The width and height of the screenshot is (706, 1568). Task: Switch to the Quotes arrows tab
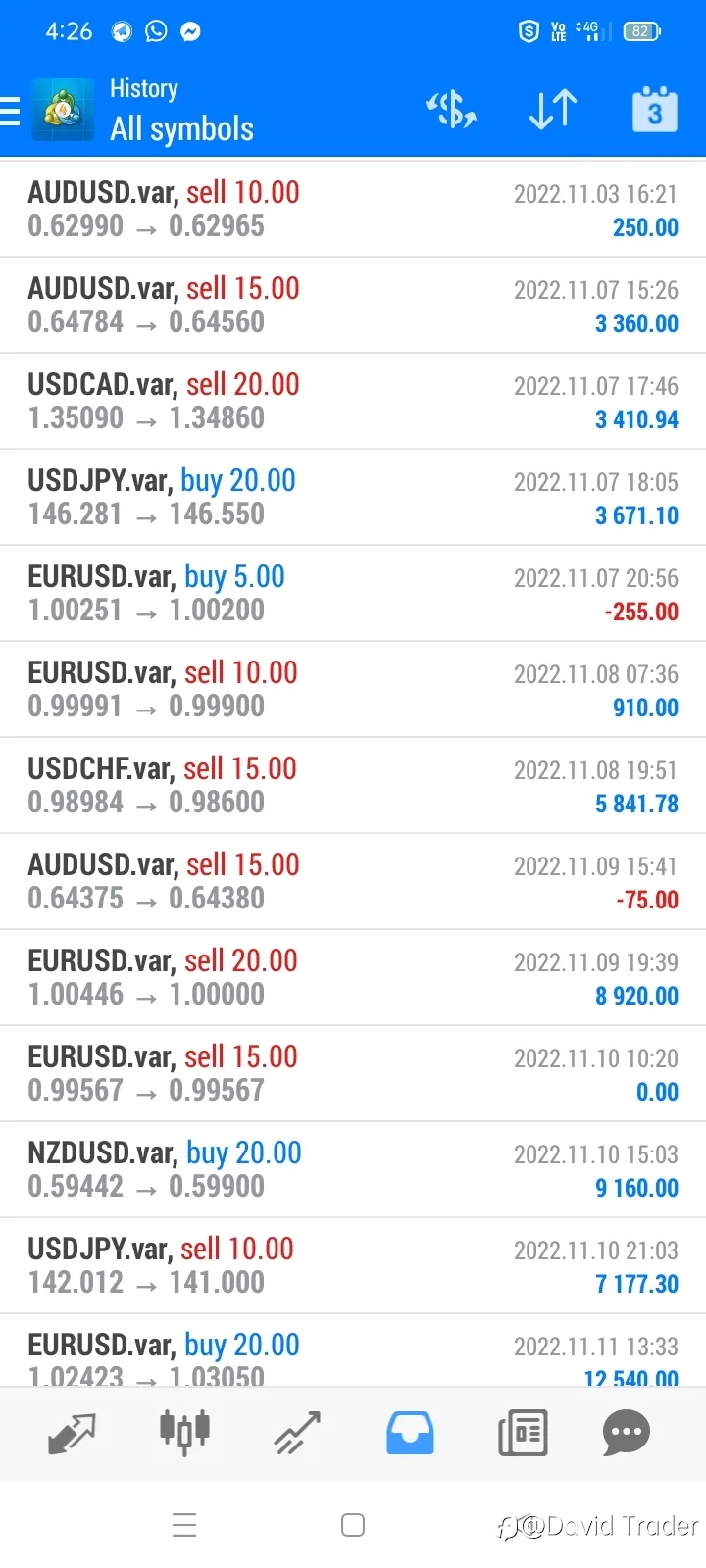72,1434
